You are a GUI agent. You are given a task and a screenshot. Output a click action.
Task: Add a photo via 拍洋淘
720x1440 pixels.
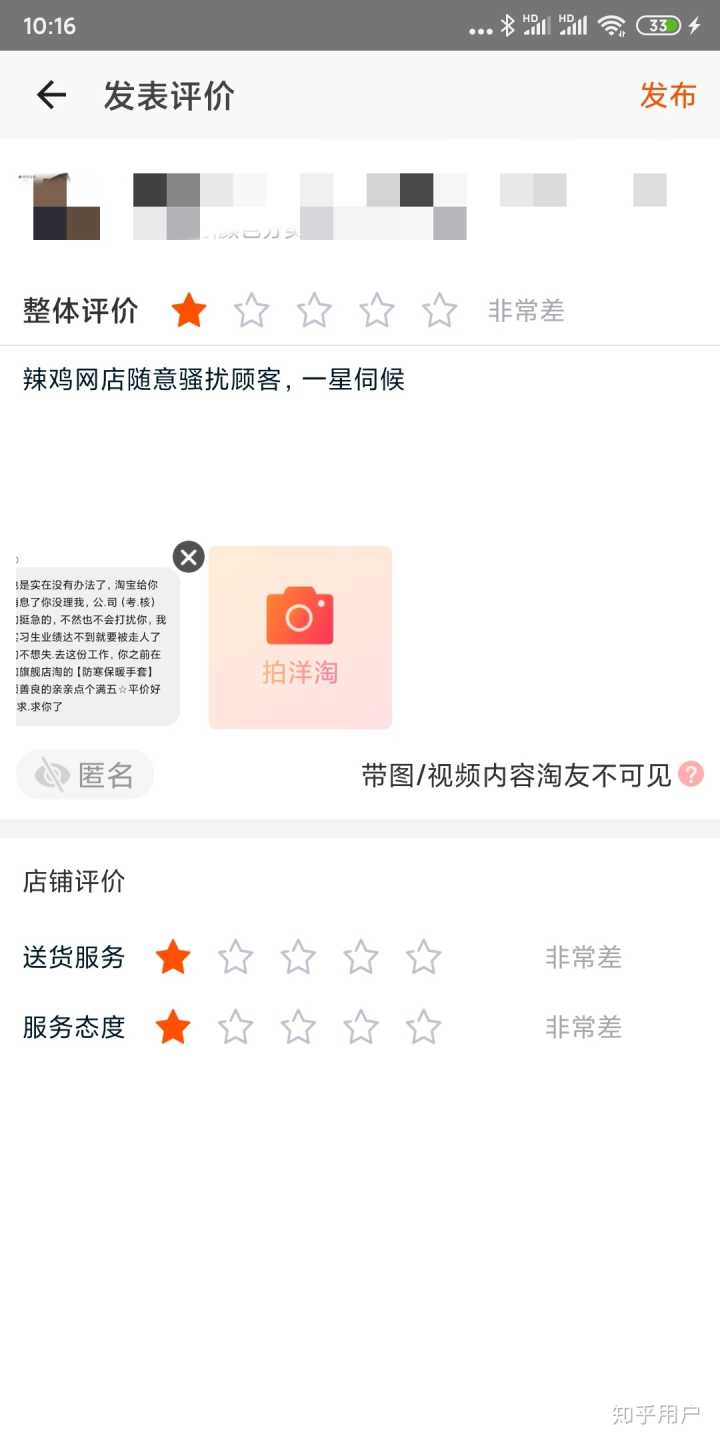click(300, 637)
